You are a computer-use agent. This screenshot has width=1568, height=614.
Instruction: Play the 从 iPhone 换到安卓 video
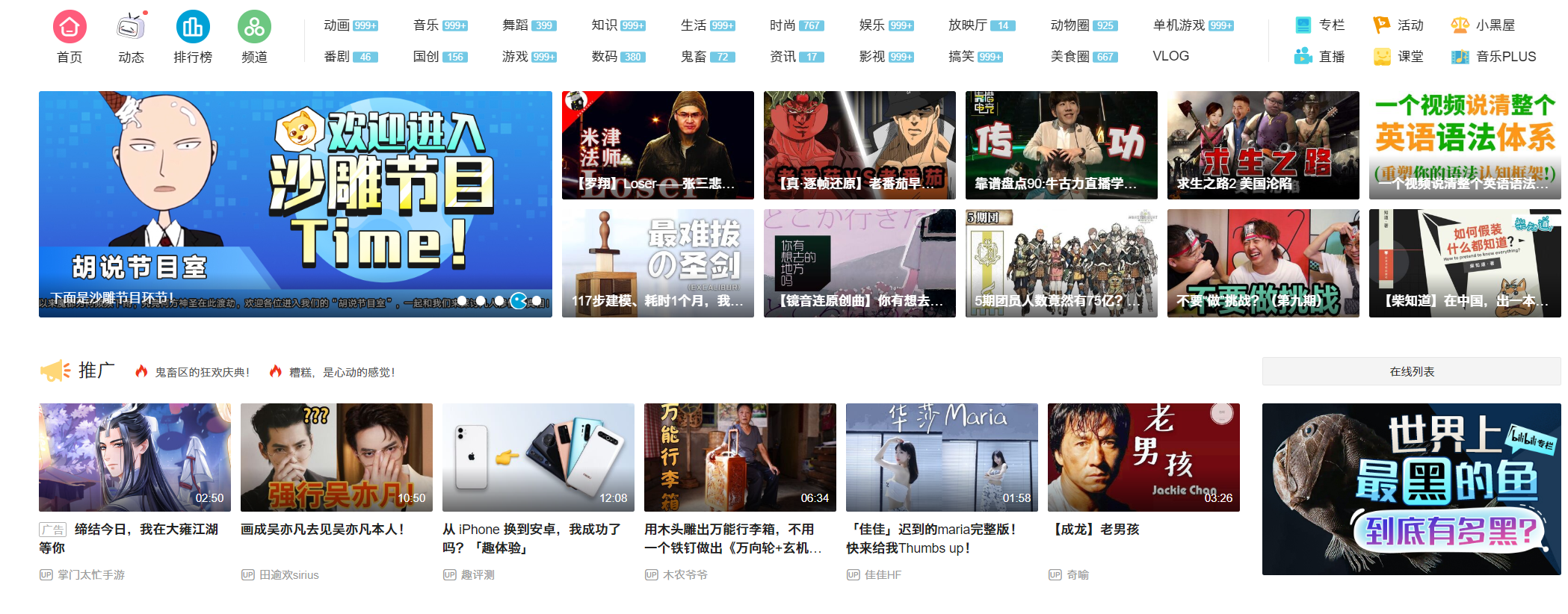(x=538, y=457)
